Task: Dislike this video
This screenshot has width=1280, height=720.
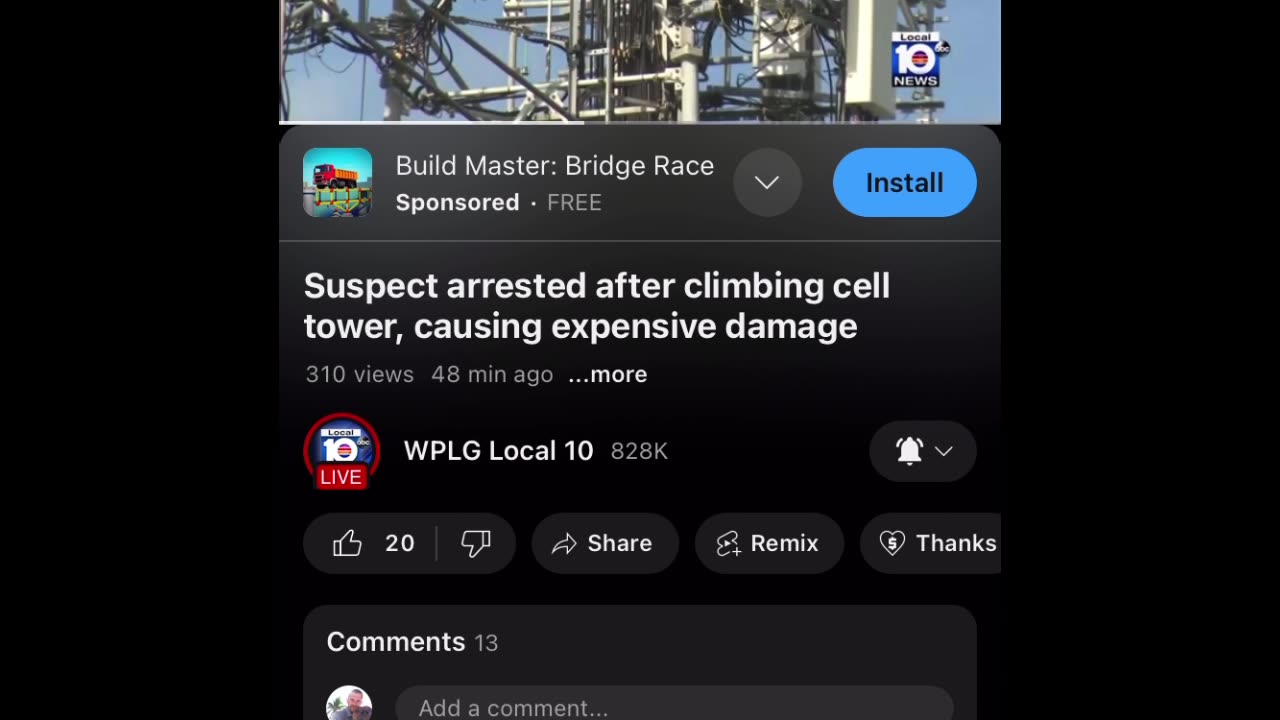Action: 476,543
